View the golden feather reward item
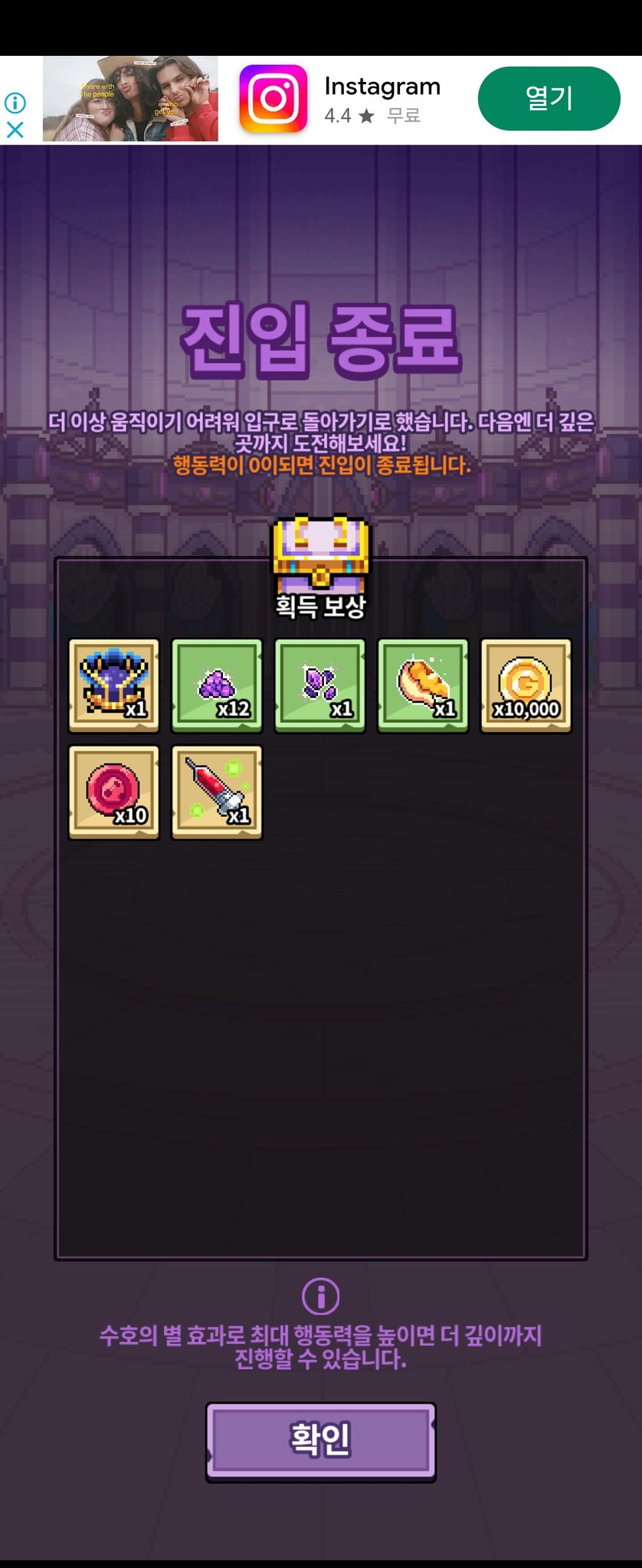 pos(423,685)
